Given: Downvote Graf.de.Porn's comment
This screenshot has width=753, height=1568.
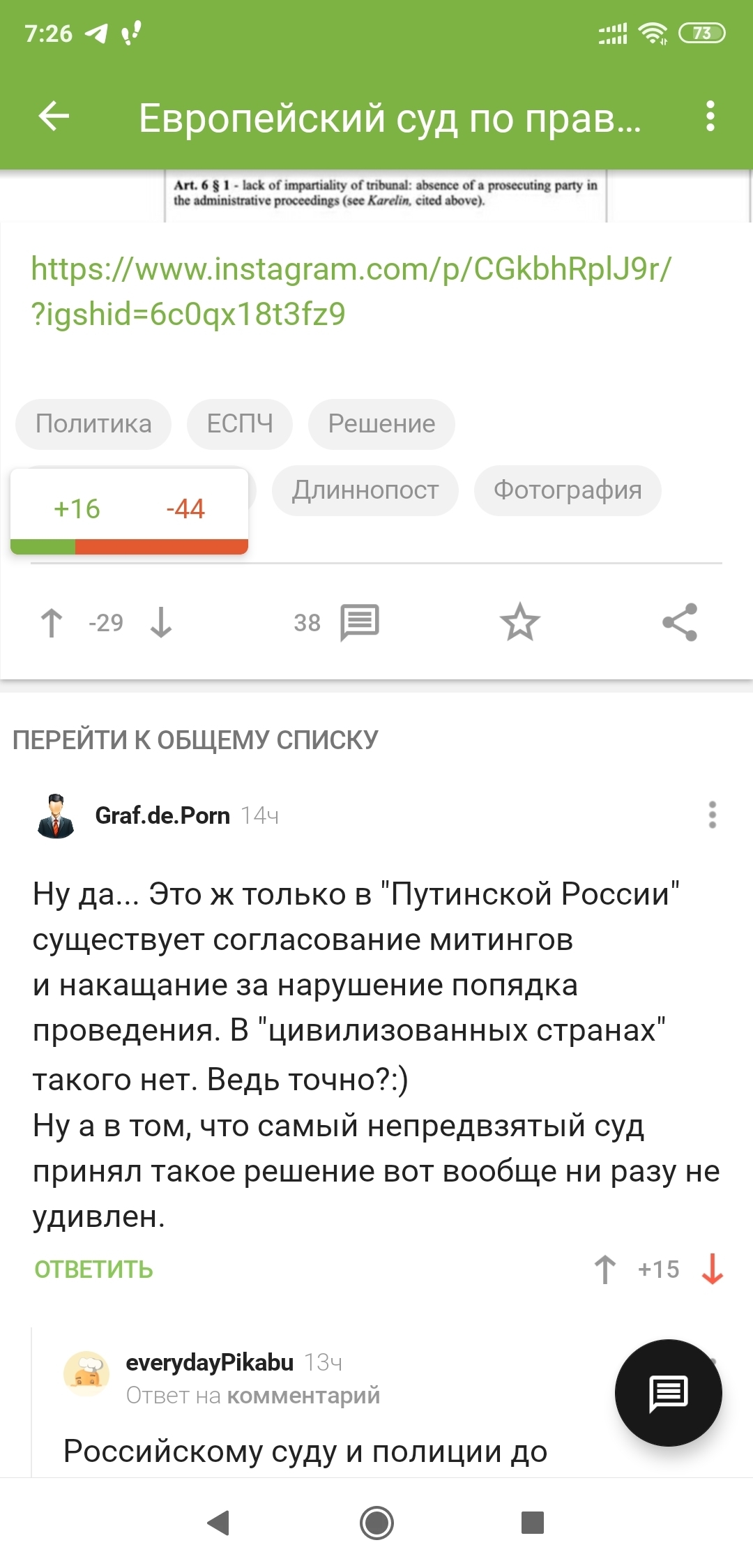Looking at the screenshot, I should 712,1269.
